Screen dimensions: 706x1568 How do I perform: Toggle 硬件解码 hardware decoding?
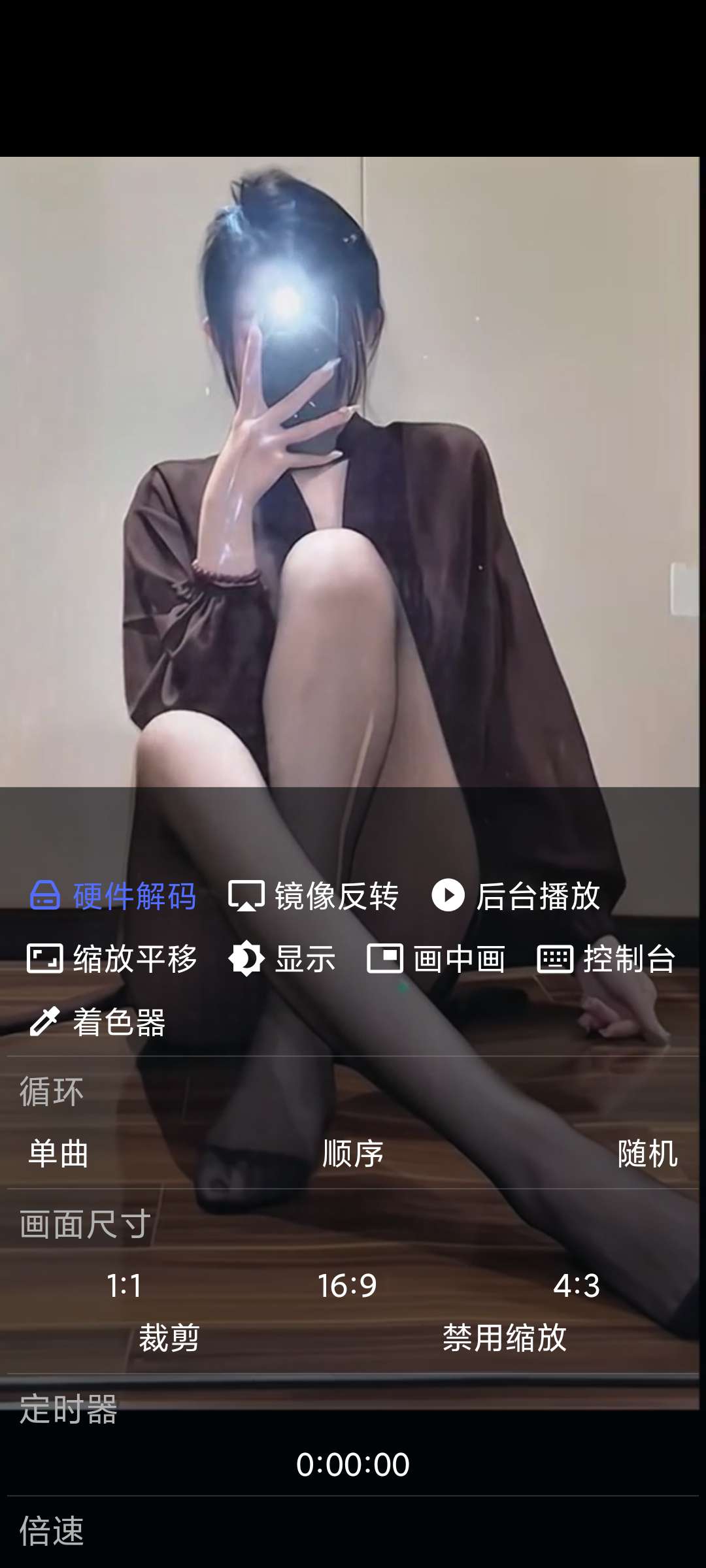(x=112, y=896)
